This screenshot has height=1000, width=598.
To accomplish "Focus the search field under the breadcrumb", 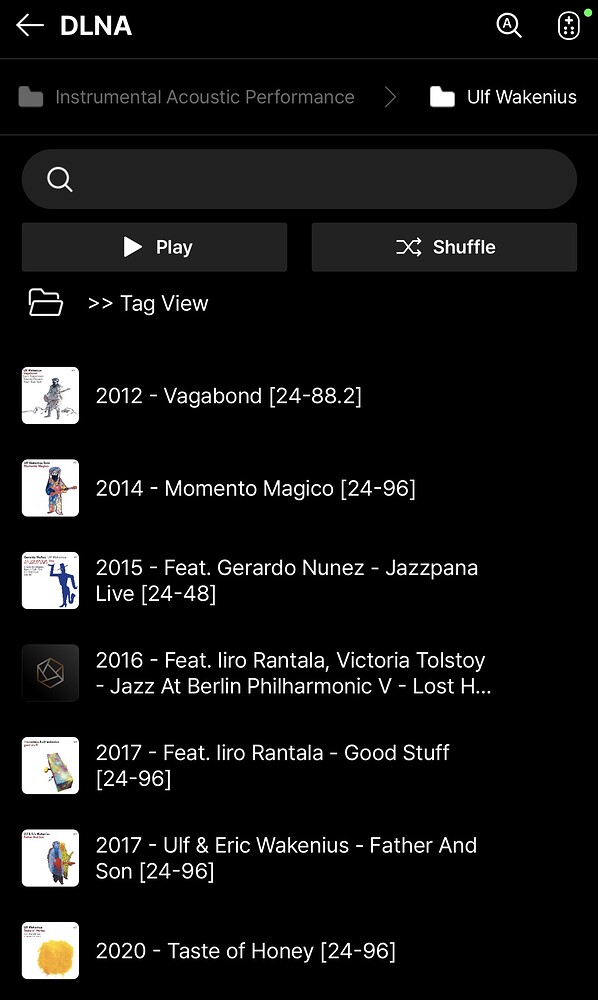I will [x=299, y=179].
